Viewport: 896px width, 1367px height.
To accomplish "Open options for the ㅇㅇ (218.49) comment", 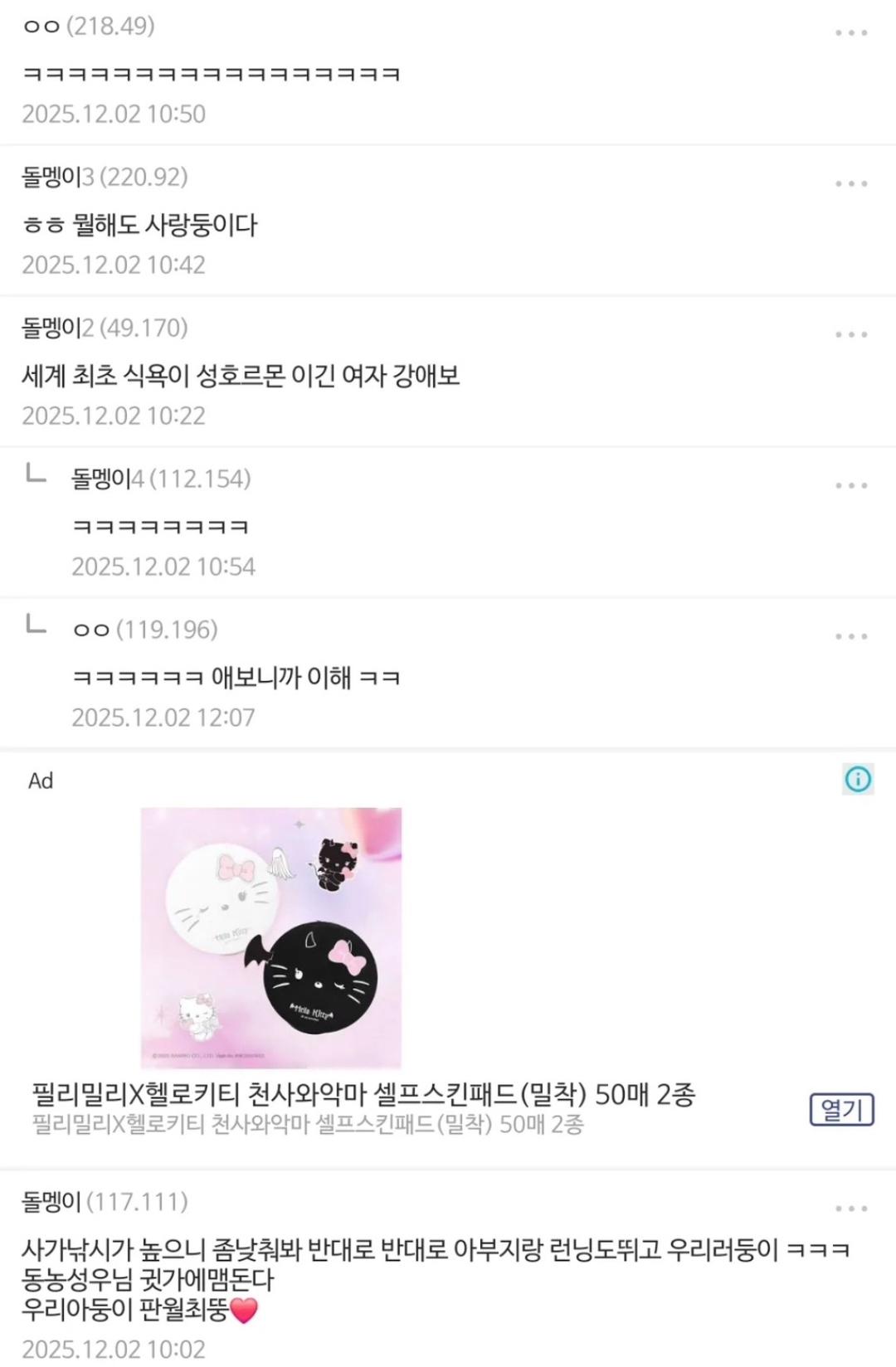I will (x=851, y=33).
